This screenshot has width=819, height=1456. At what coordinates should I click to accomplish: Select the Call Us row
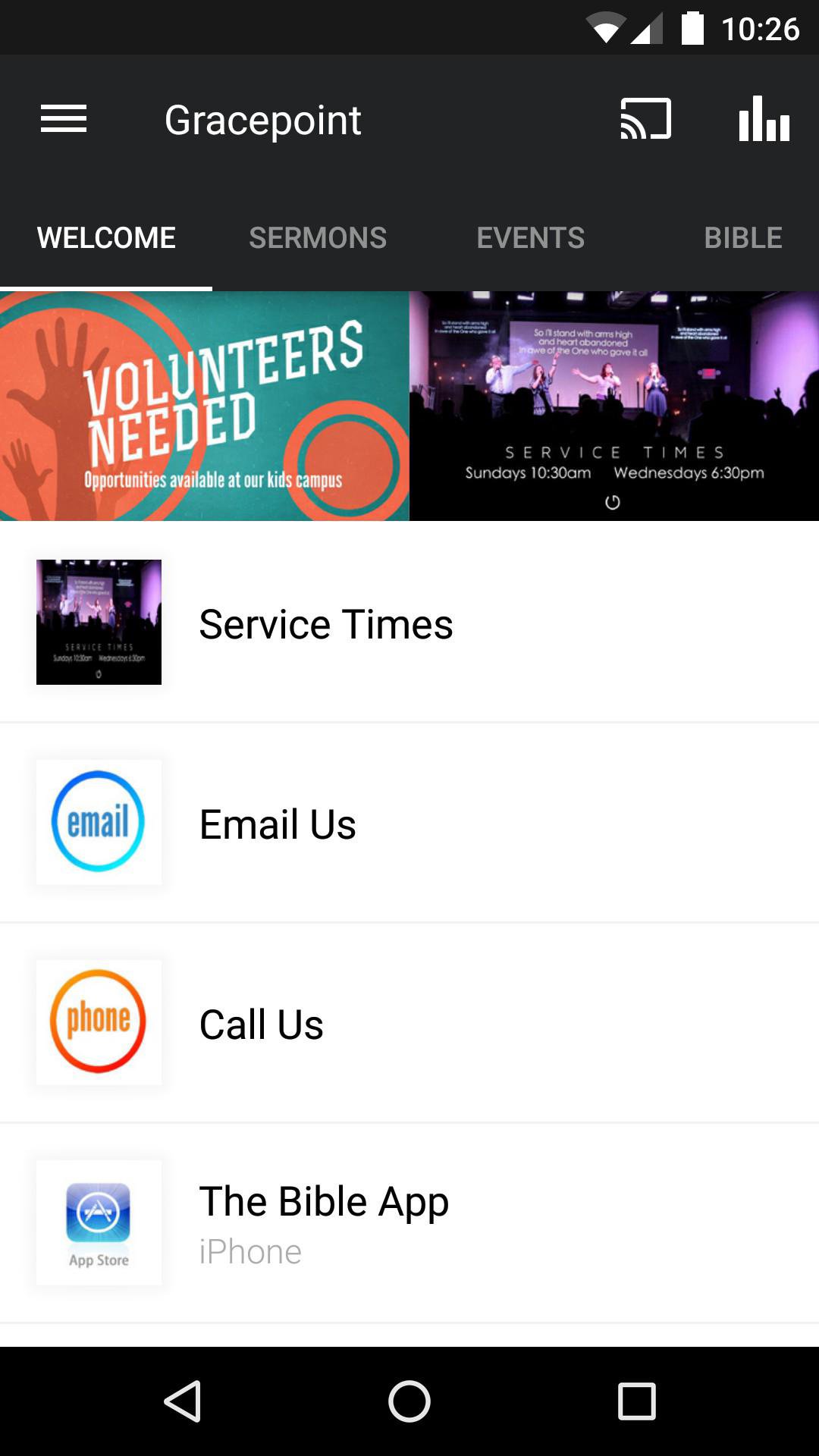tap(409, 1024)
